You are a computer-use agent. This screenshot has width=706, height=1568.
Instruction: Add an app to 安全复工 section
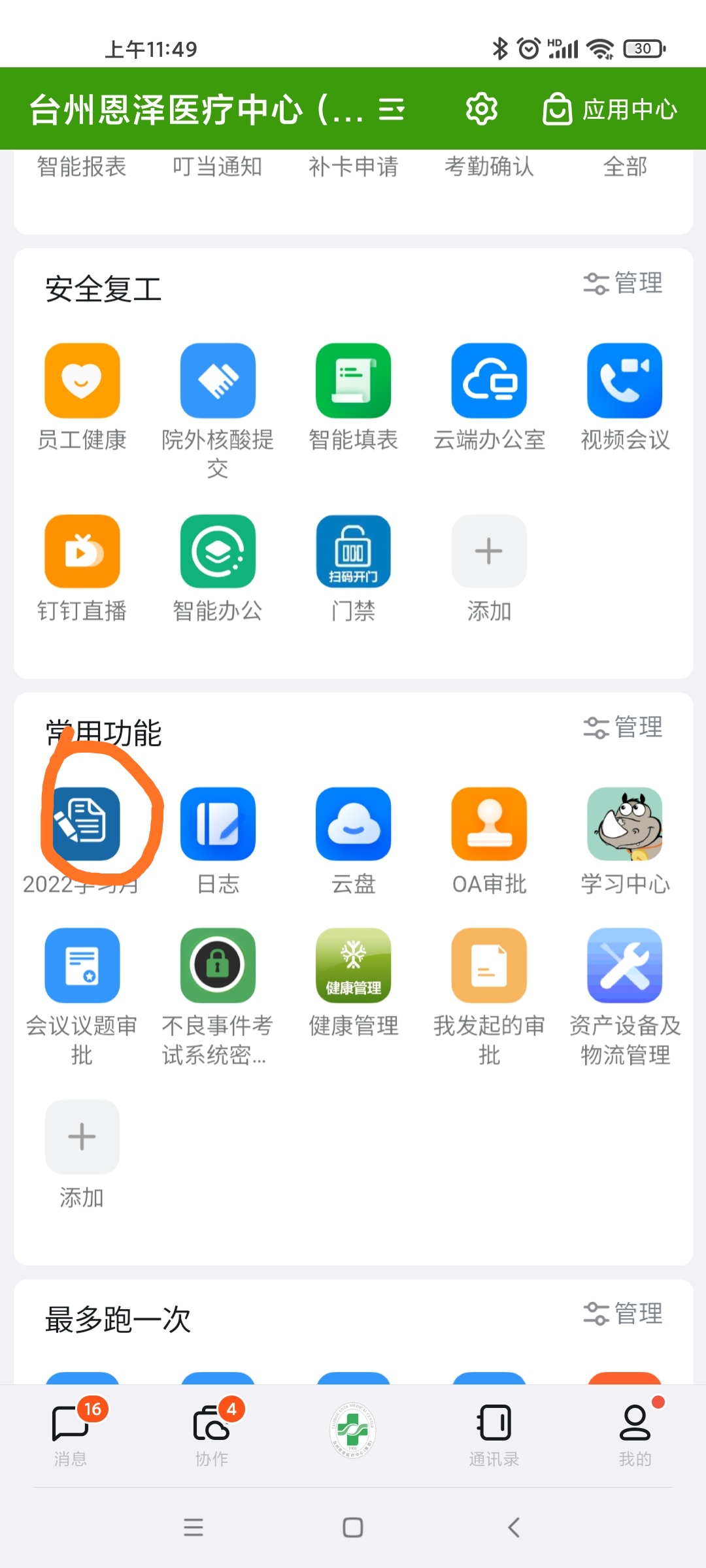pos(489,552)
